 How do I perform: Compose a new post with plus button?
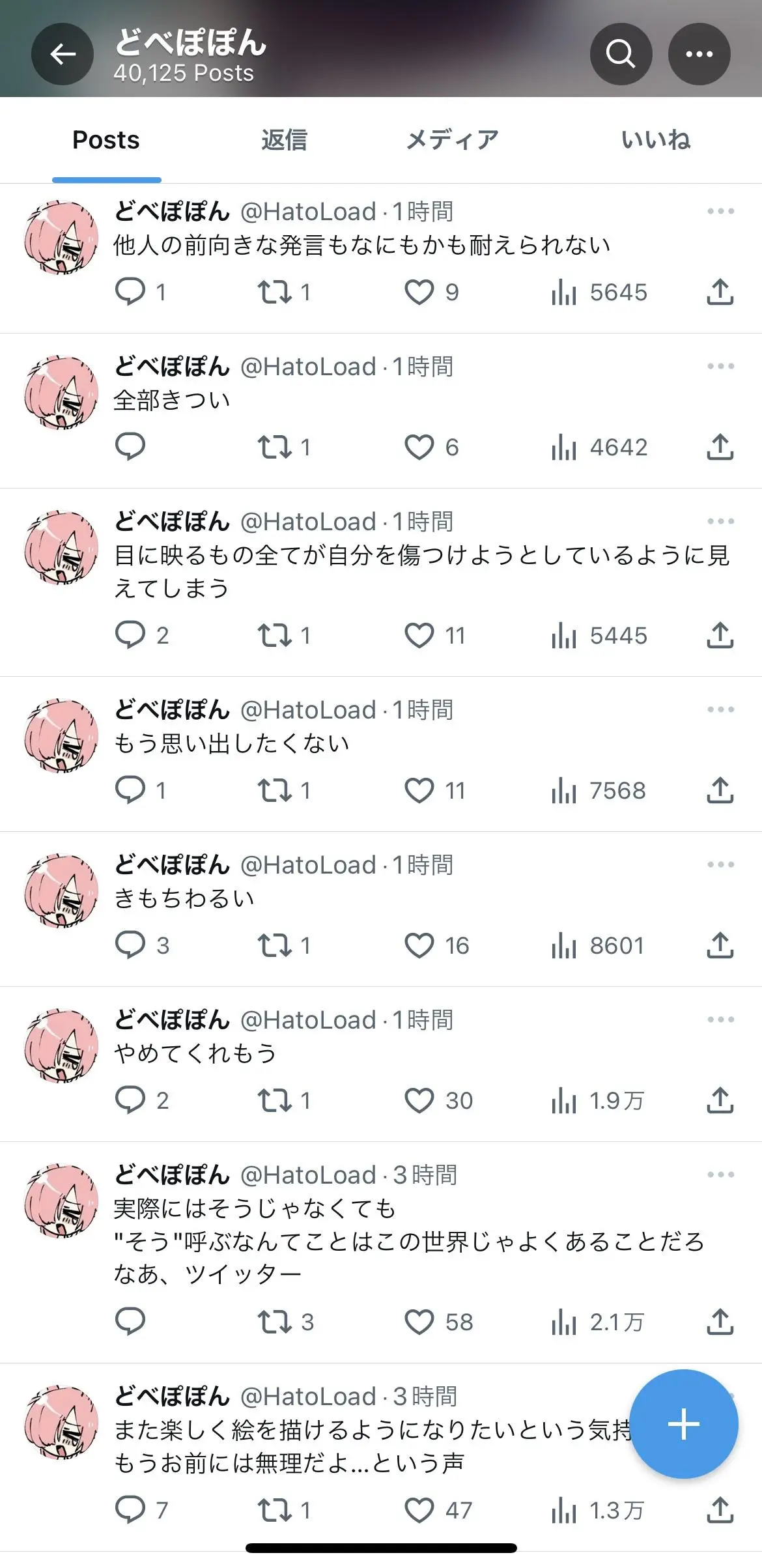click(x=684, y=1423)
